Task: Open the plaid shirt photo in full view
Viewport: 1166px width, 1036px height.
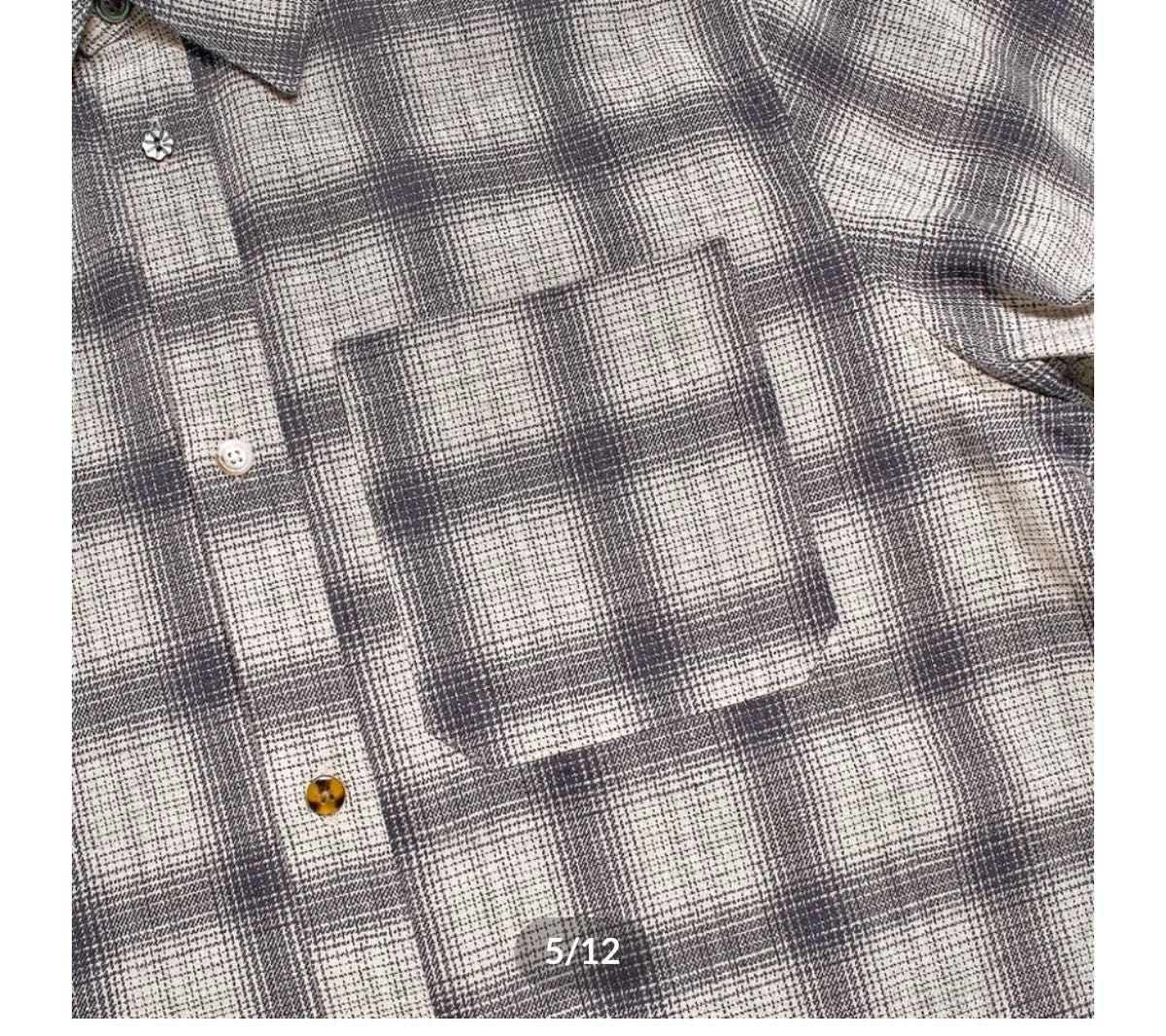Action: click(x=583, y=505)
